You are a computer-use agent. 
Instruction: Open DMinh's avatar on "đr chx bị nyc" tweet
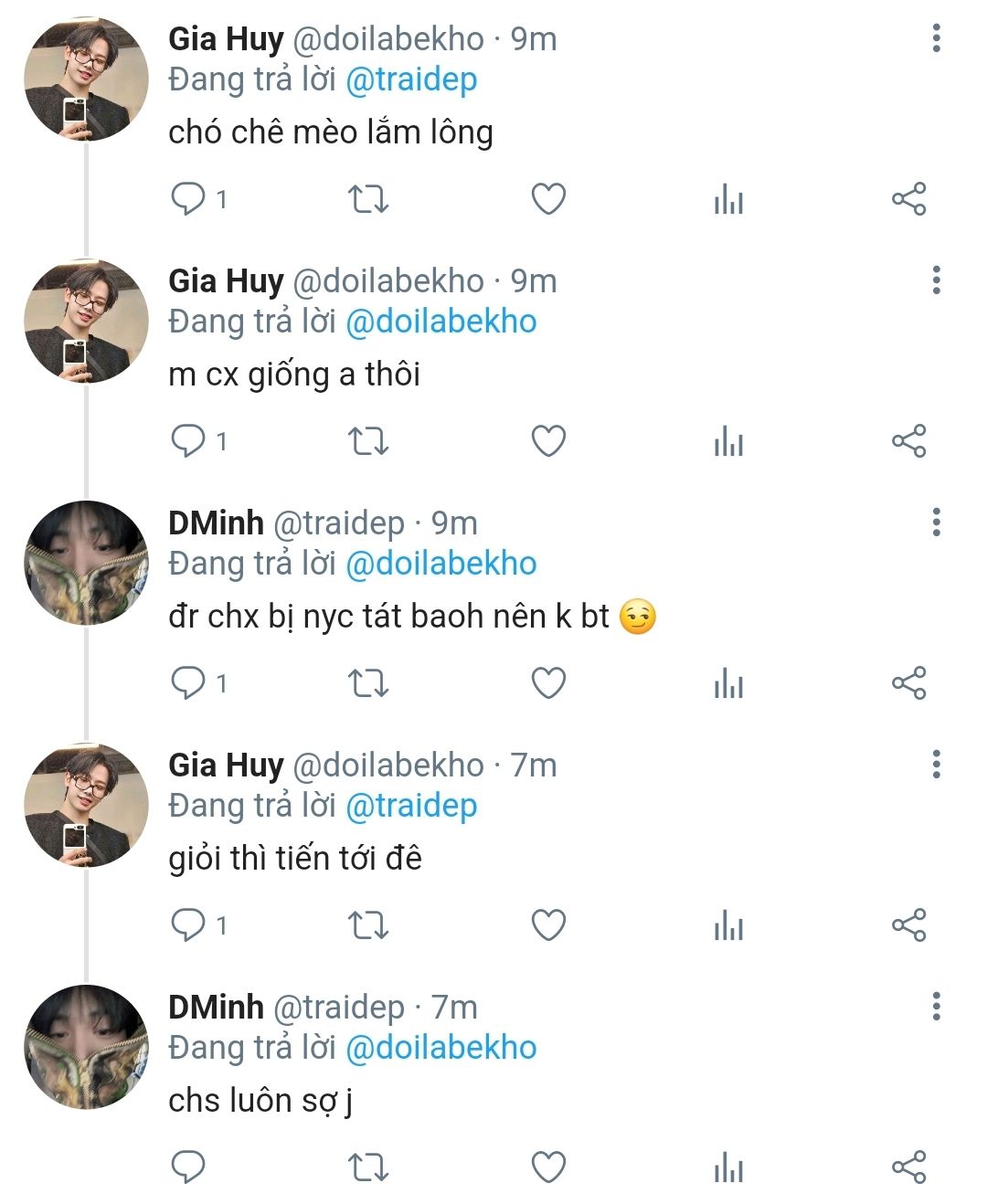coord(86,564)
